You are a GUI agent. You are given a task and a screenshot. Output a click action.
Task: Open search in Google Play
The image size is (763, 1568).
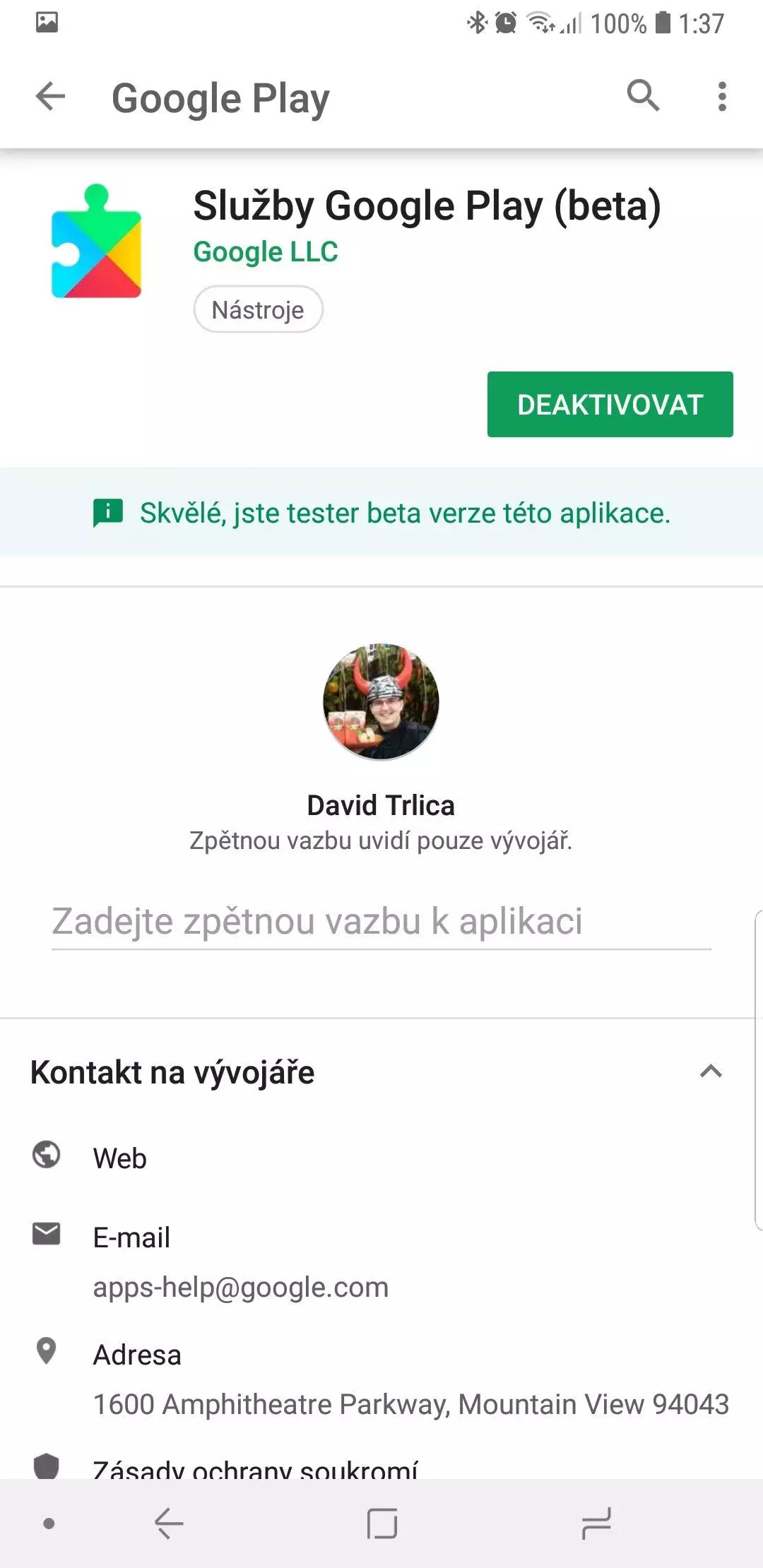[x=643, y=95]
